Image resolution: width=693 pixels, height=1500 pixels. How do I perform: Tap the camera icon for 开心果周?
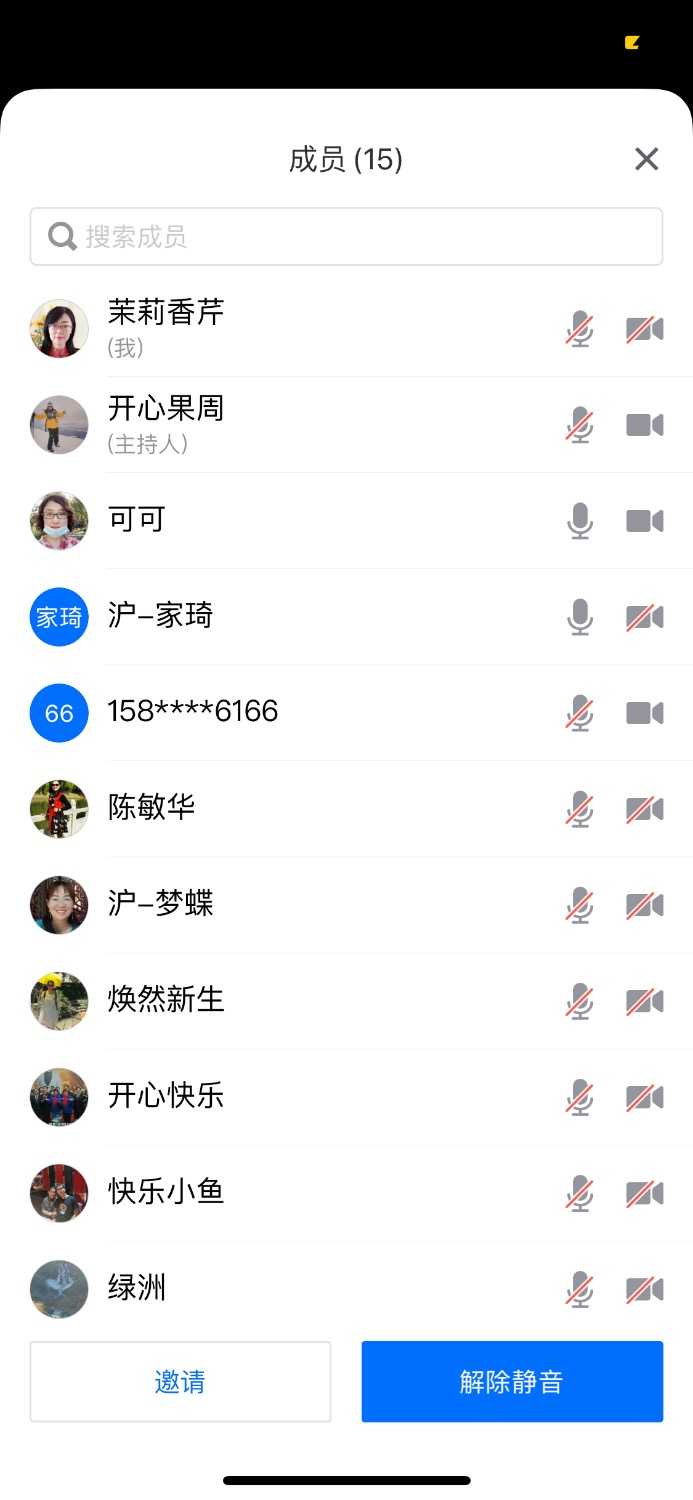click(x=645, y=425)
